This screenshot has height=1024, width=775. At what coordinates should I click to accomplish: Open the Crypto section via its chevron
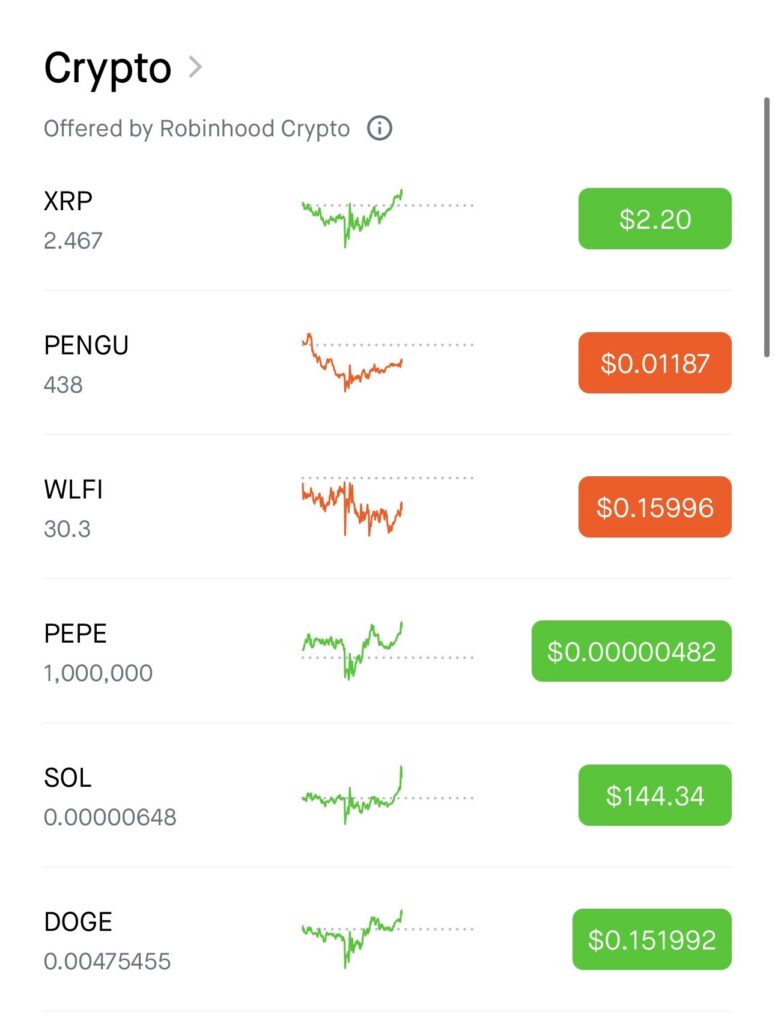(195, 68)
